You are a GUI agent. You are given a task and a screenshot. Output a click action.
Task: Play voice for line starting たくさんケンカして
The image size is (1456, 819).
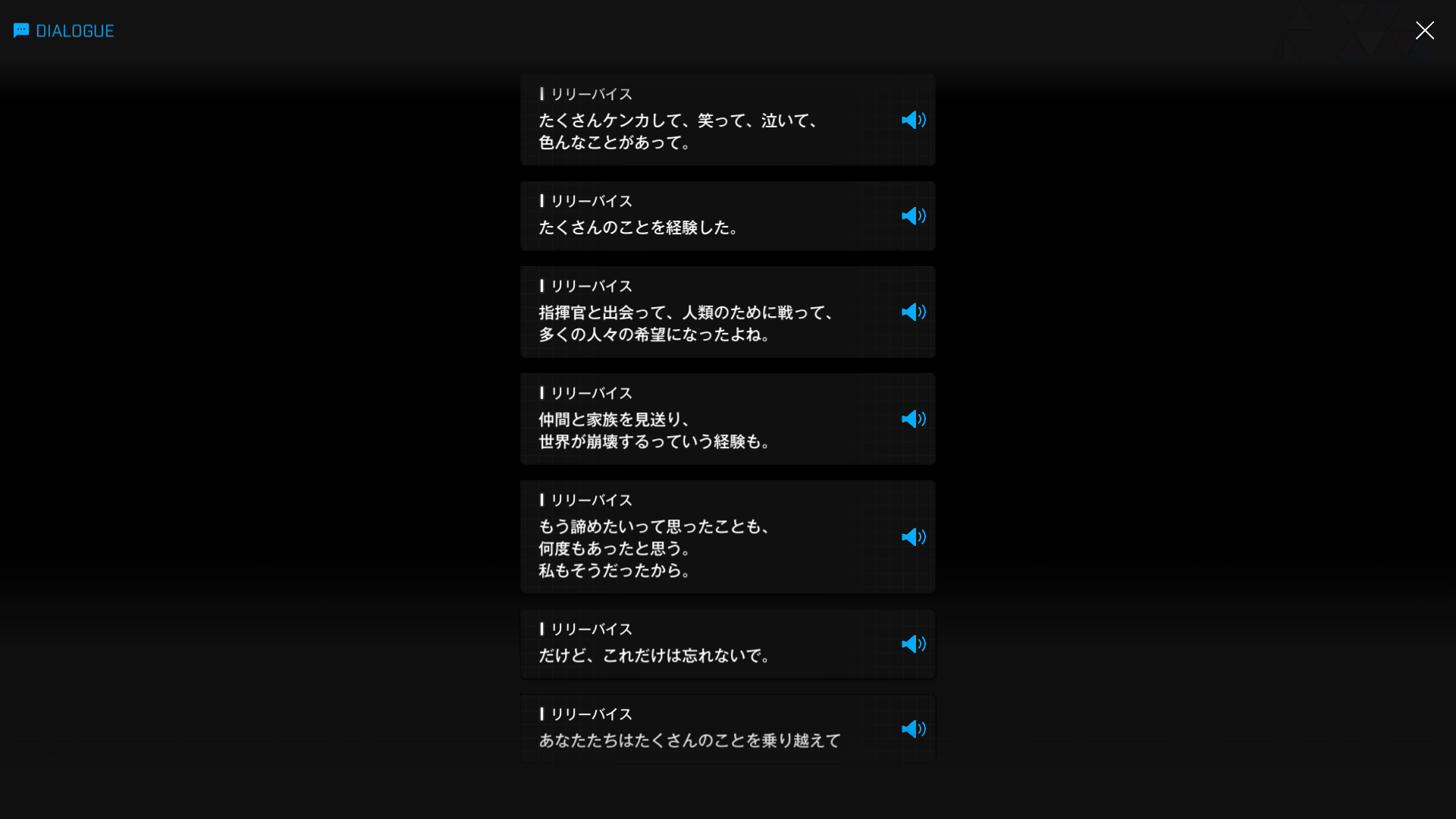[913, 120]
